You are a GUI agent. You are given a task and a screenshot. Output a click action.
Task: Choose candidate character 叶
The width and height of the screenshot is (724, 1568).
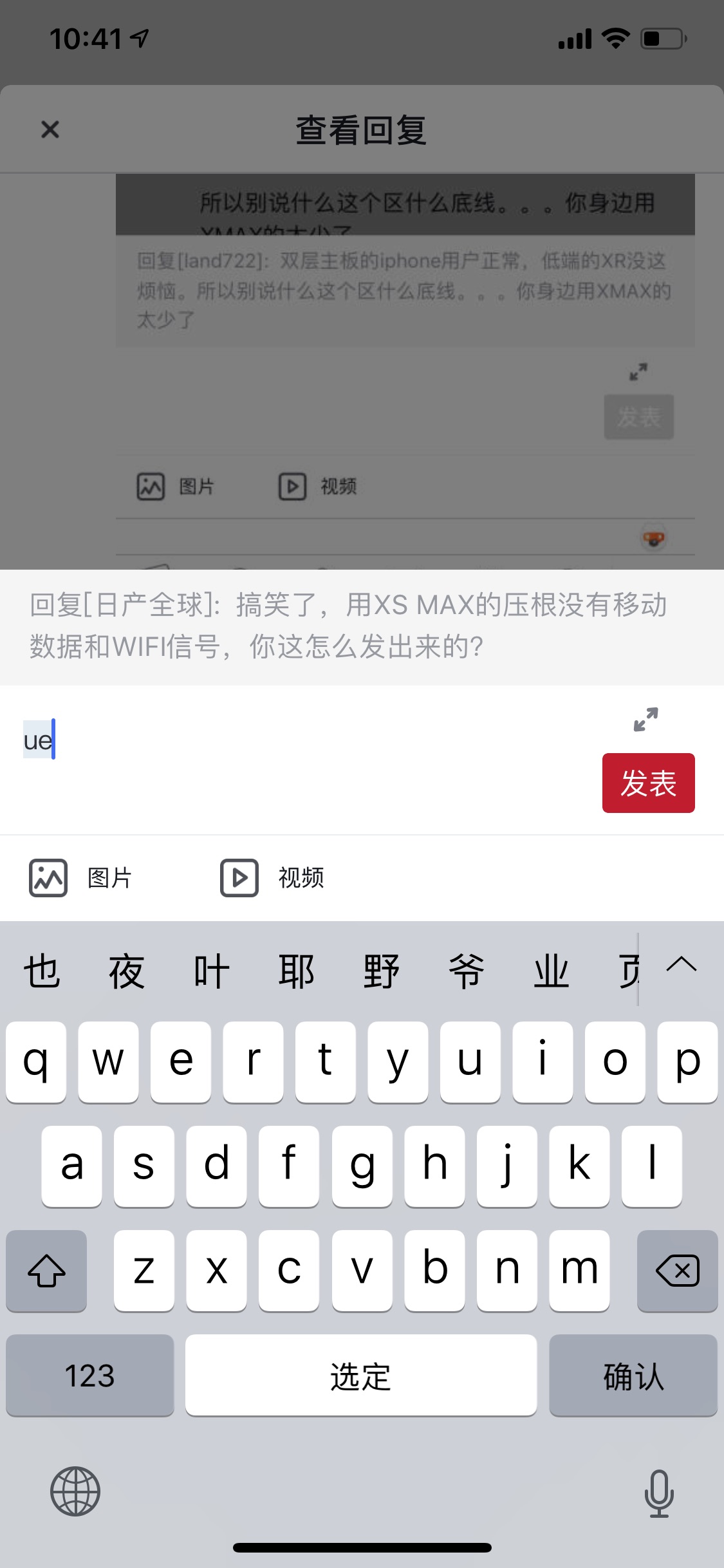coord(212,971)
